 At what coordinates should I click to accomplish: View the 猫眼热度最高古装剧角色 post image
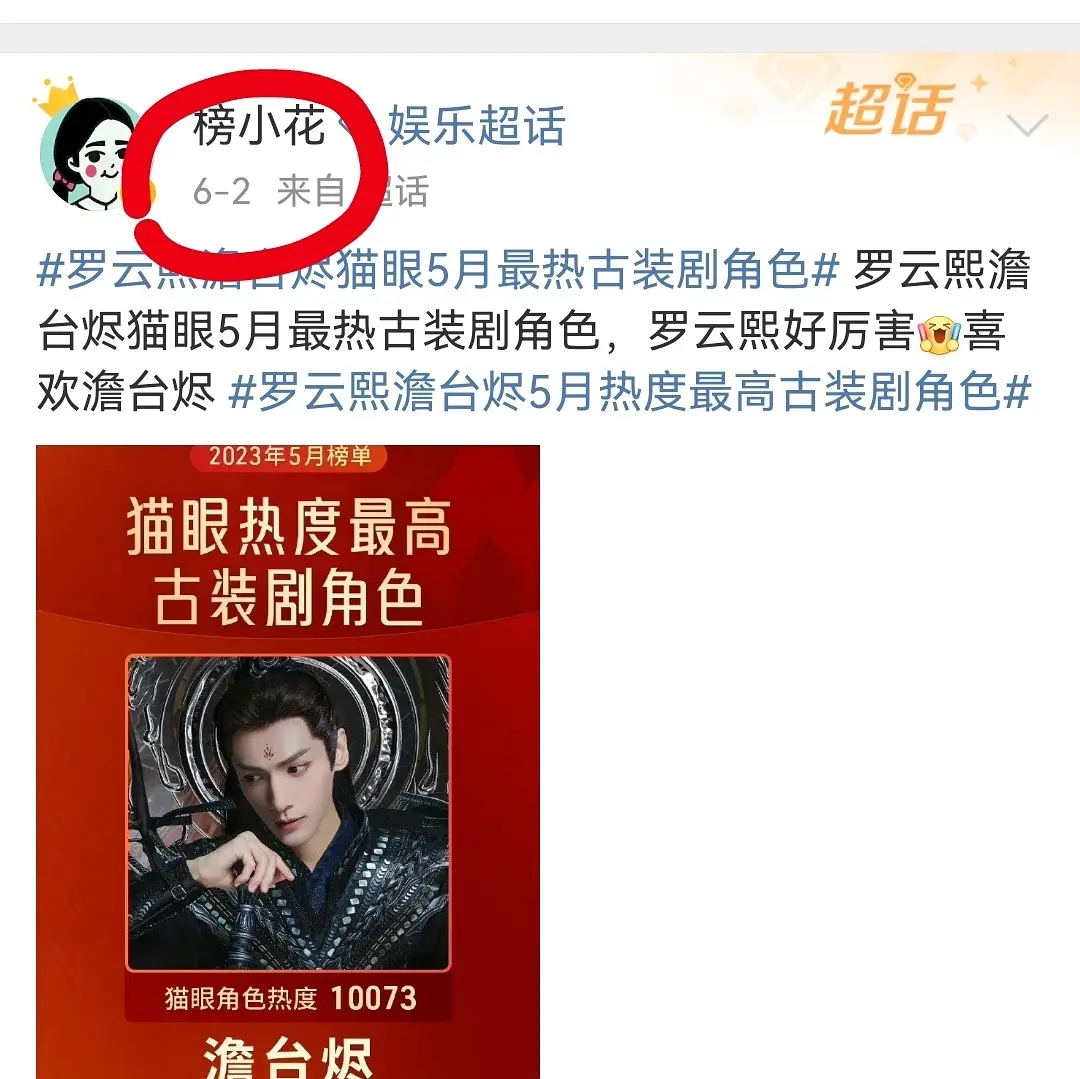(x=288, y=760)
